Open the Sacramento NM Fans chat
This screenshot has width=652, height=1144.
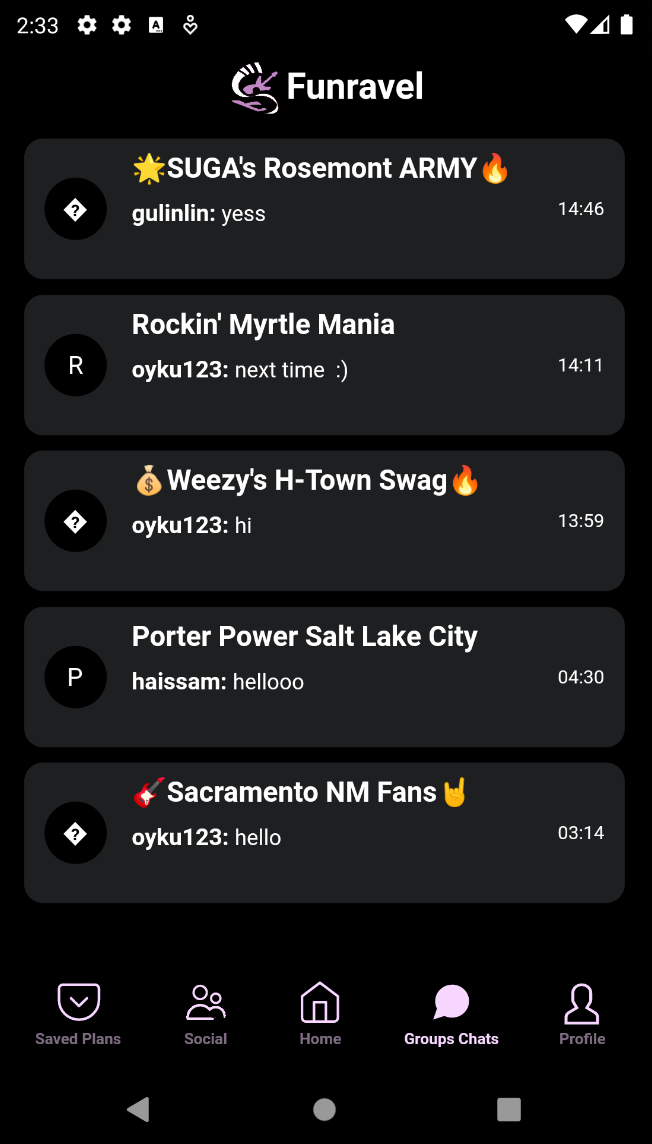point(324,832)
